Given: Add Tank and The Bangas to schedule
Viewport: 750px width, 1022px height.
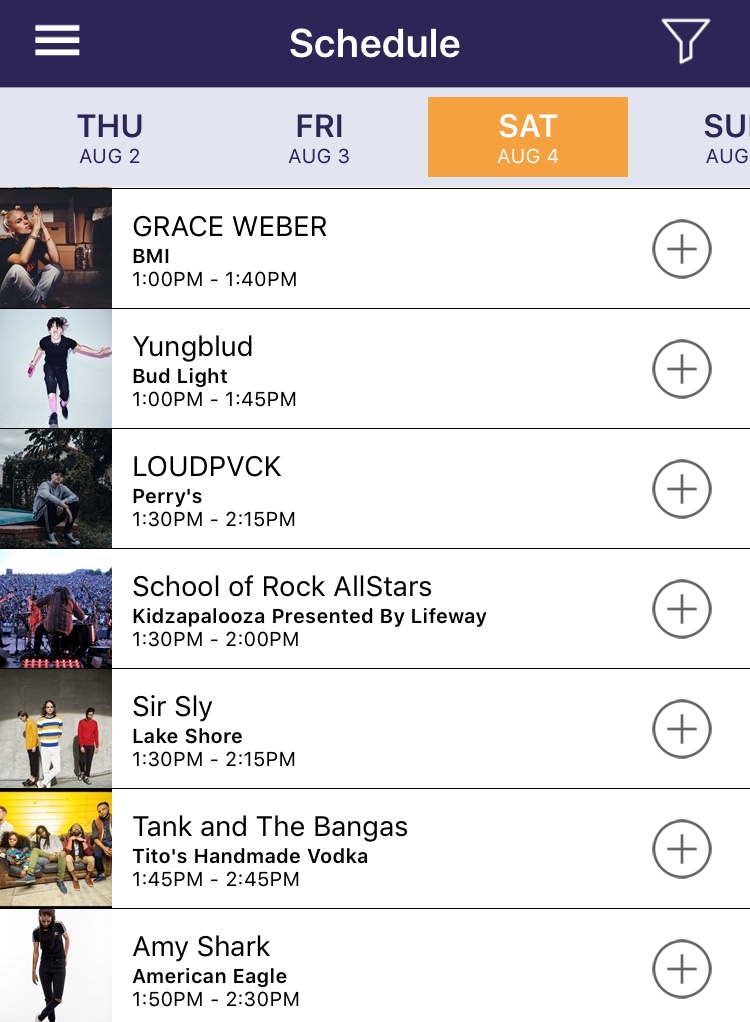Looking at the screenshot, I should click(x=681, y=849).
